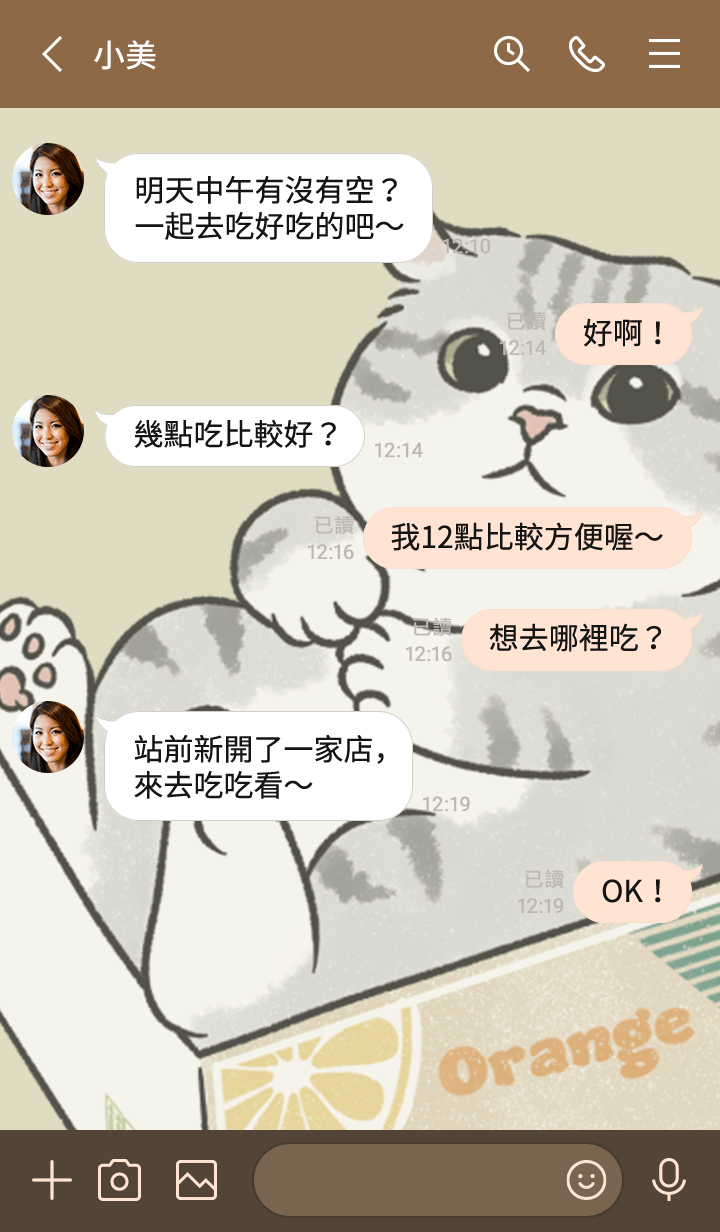View 小美's profile picture beside 明天中午有沒有空

tap(48, 179)
